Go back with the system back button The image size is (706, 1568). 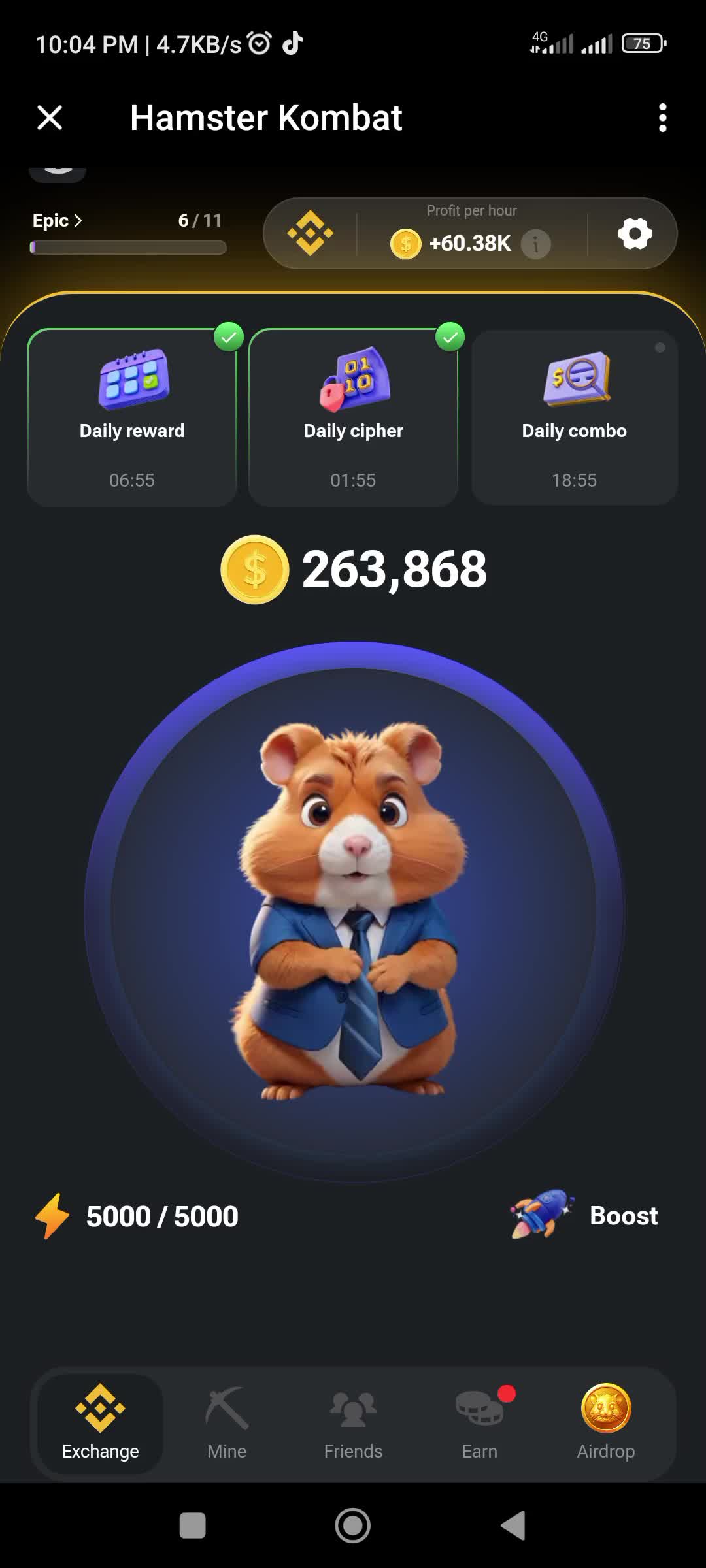pyautogui.click(x=513, y=1526)
